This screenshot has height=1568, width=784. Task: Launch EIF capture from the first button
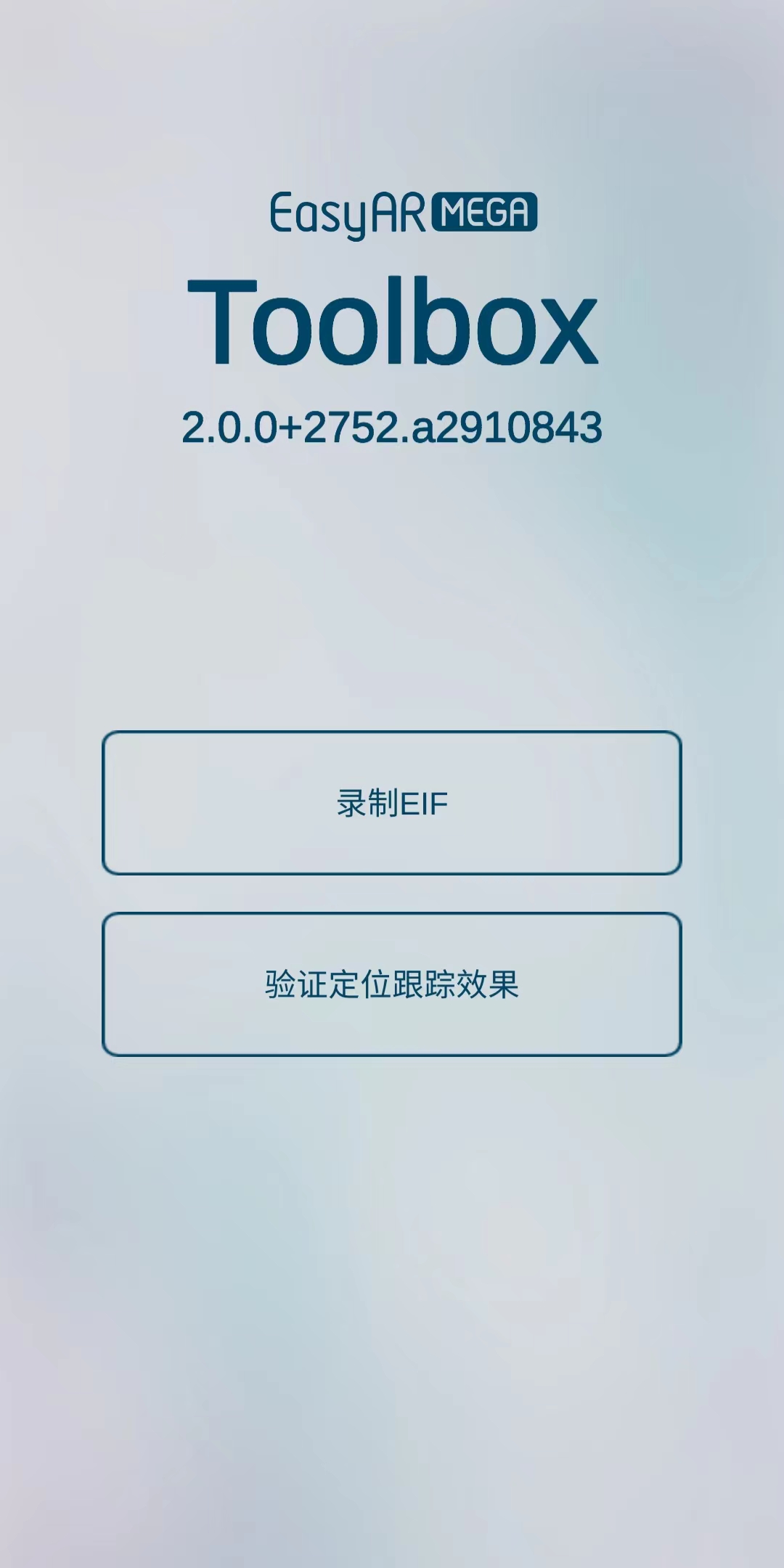tap(392, 804)
